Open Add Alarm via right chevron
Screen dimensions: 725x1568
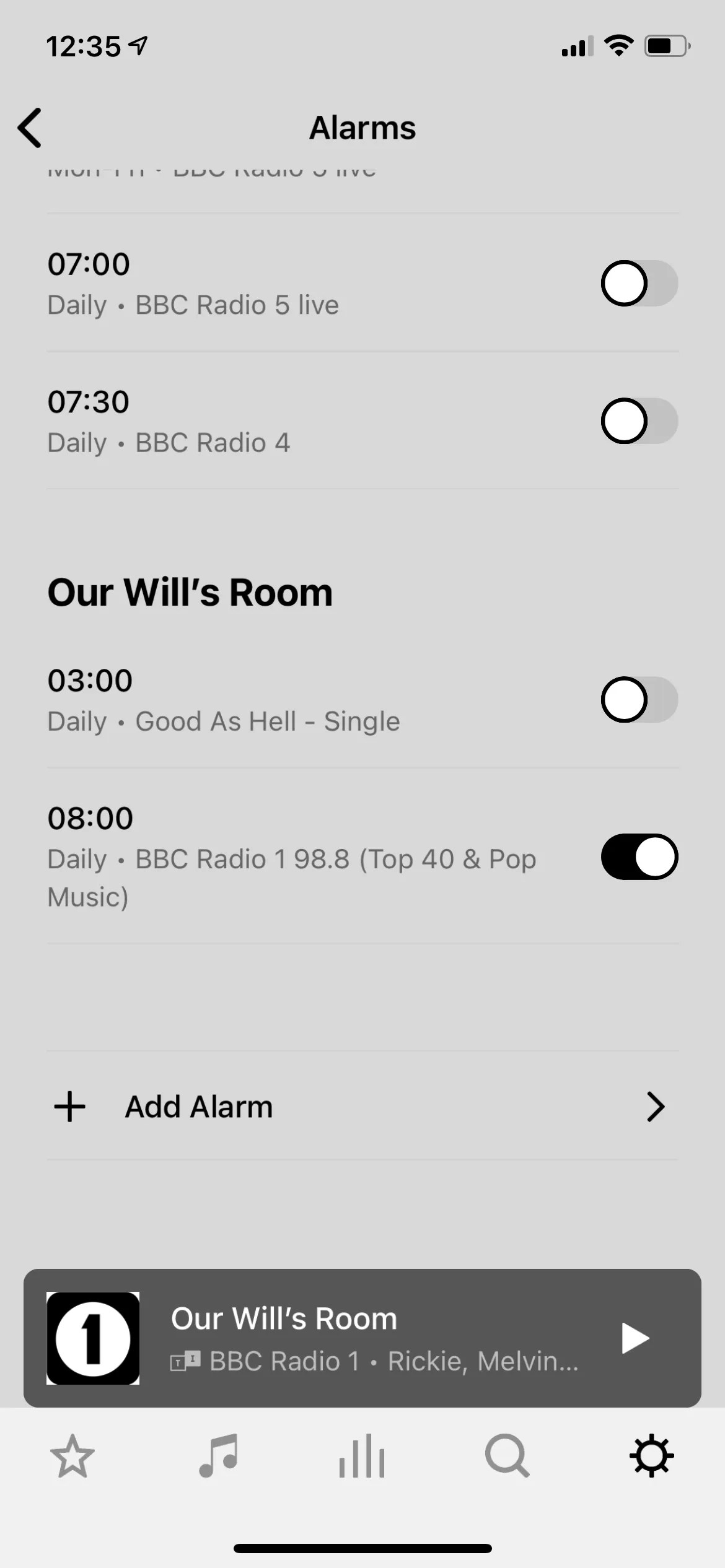[x=655, y=1107]
